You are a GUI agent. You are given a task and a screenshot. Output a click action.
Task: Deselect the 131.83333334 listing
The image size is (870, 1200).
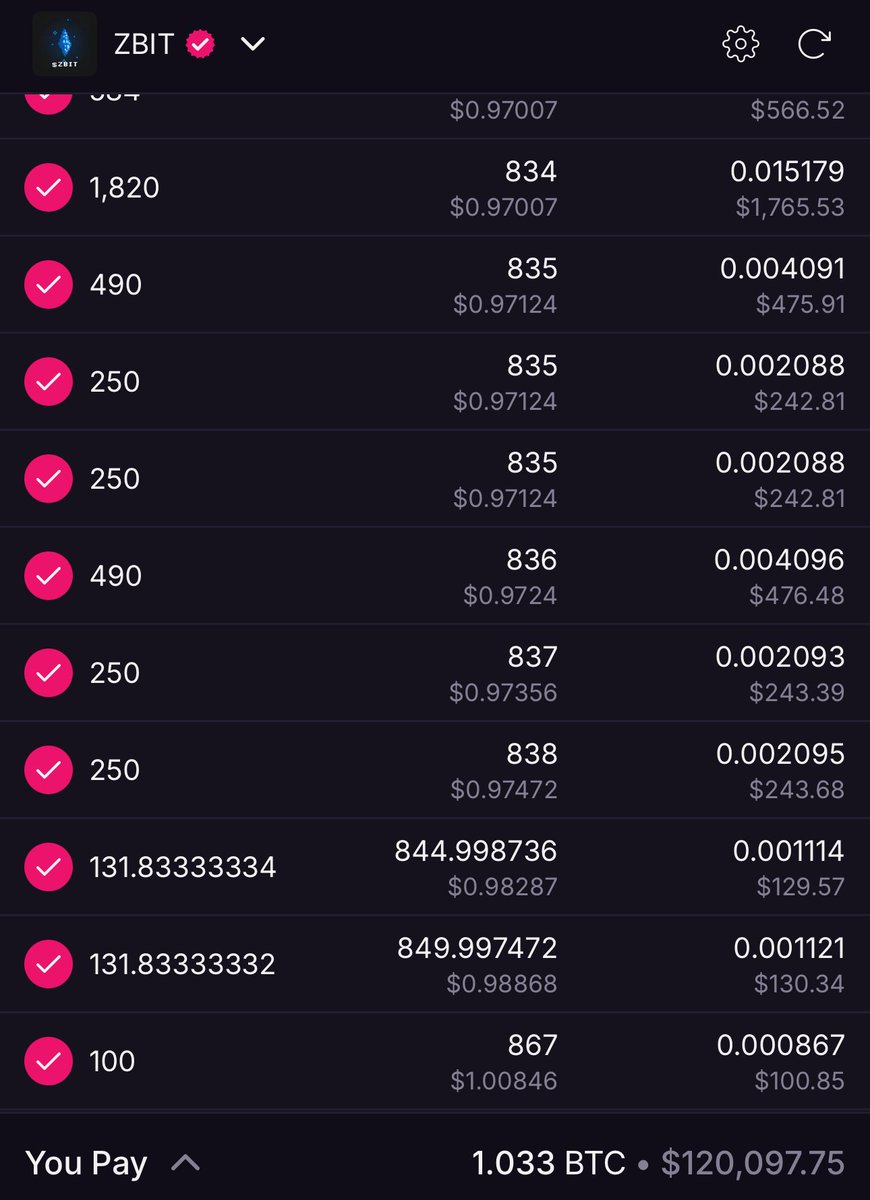coord(48,867)
